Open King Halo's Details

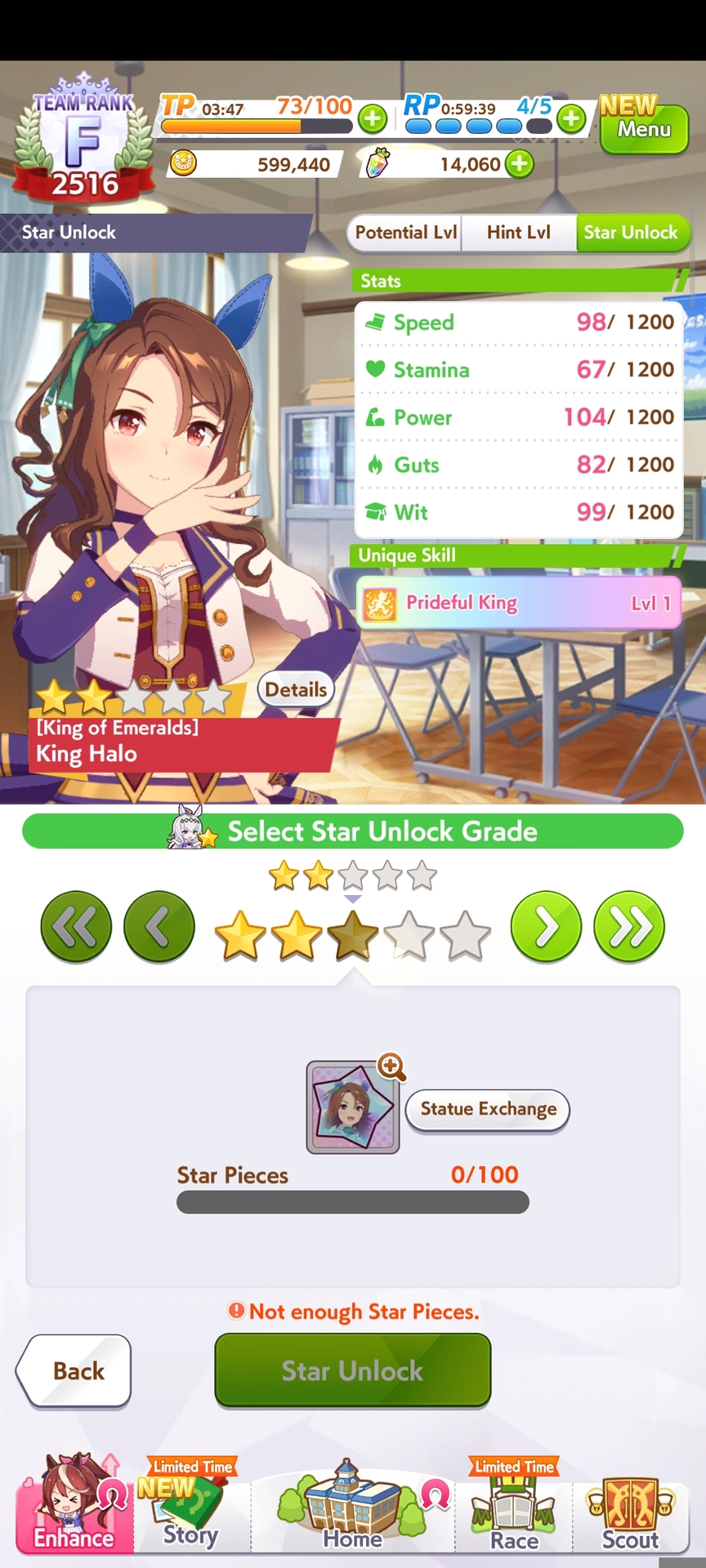click(296, 689)
